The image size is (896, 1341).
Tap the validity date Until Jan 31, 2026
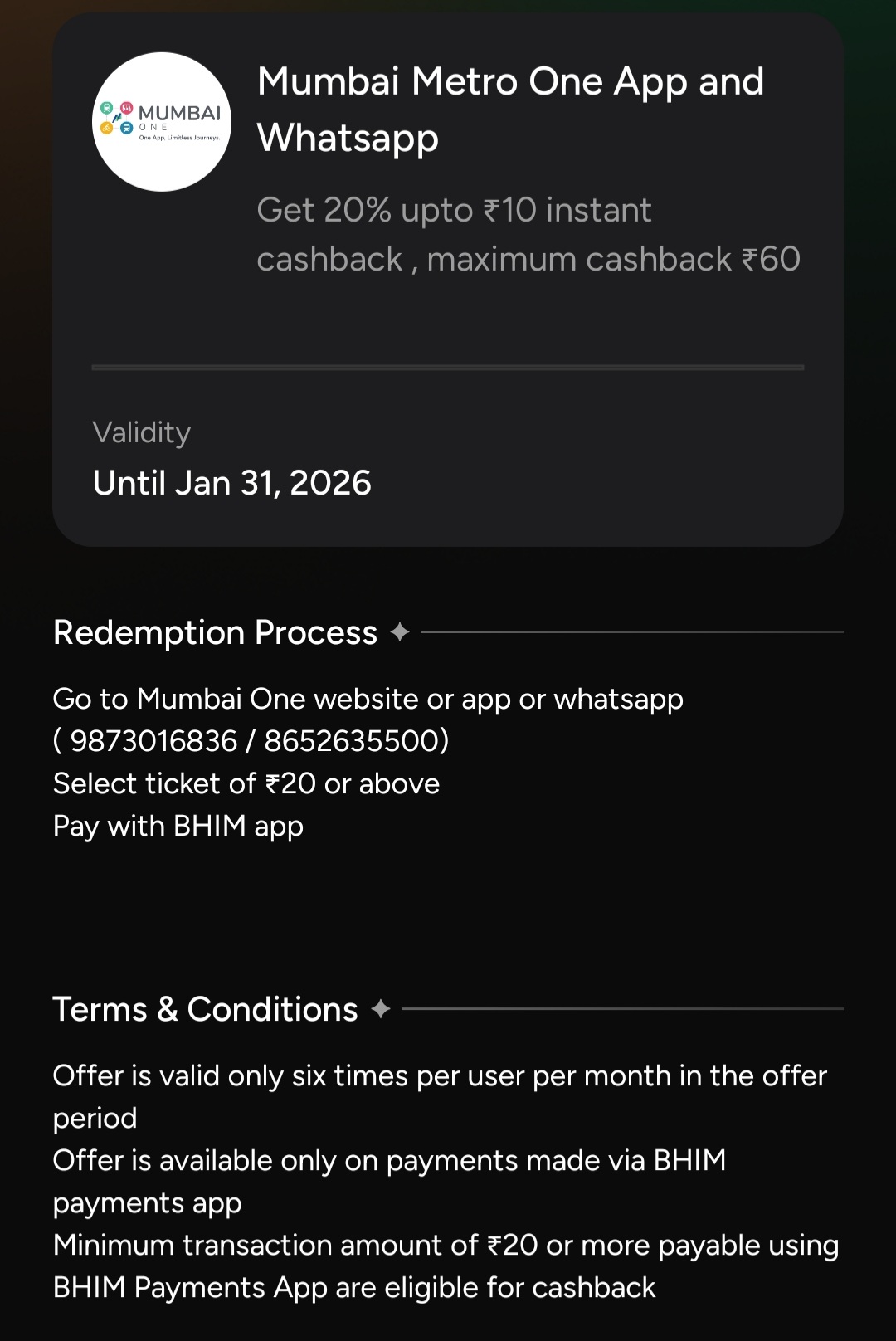coord(232,482)
